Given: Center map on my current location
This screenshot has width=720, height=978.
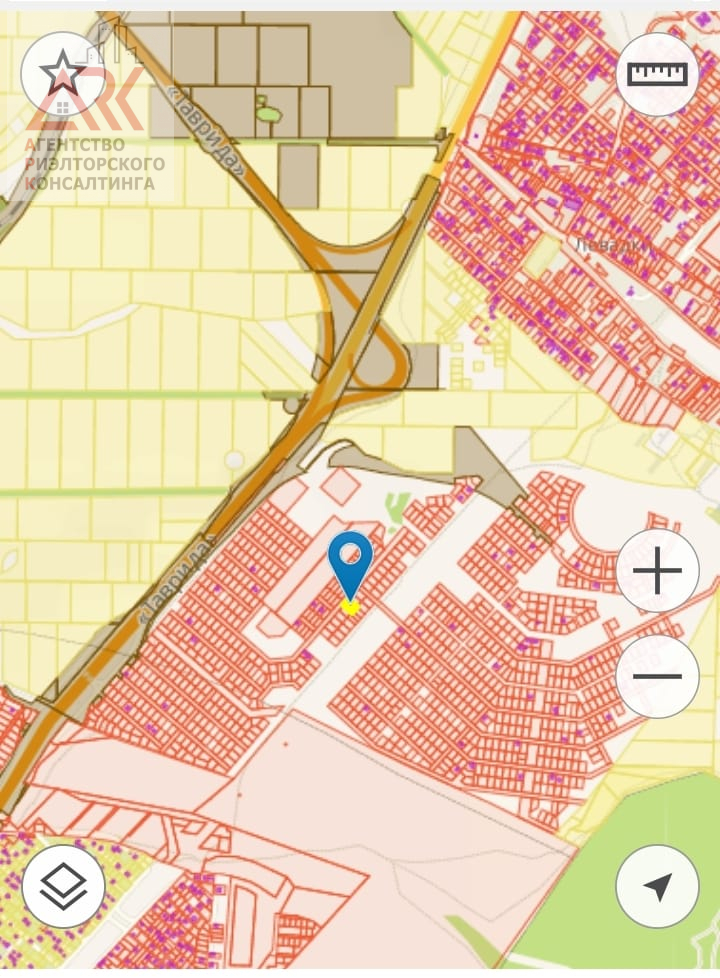Looking at the screenshot, I should [657, 886].
